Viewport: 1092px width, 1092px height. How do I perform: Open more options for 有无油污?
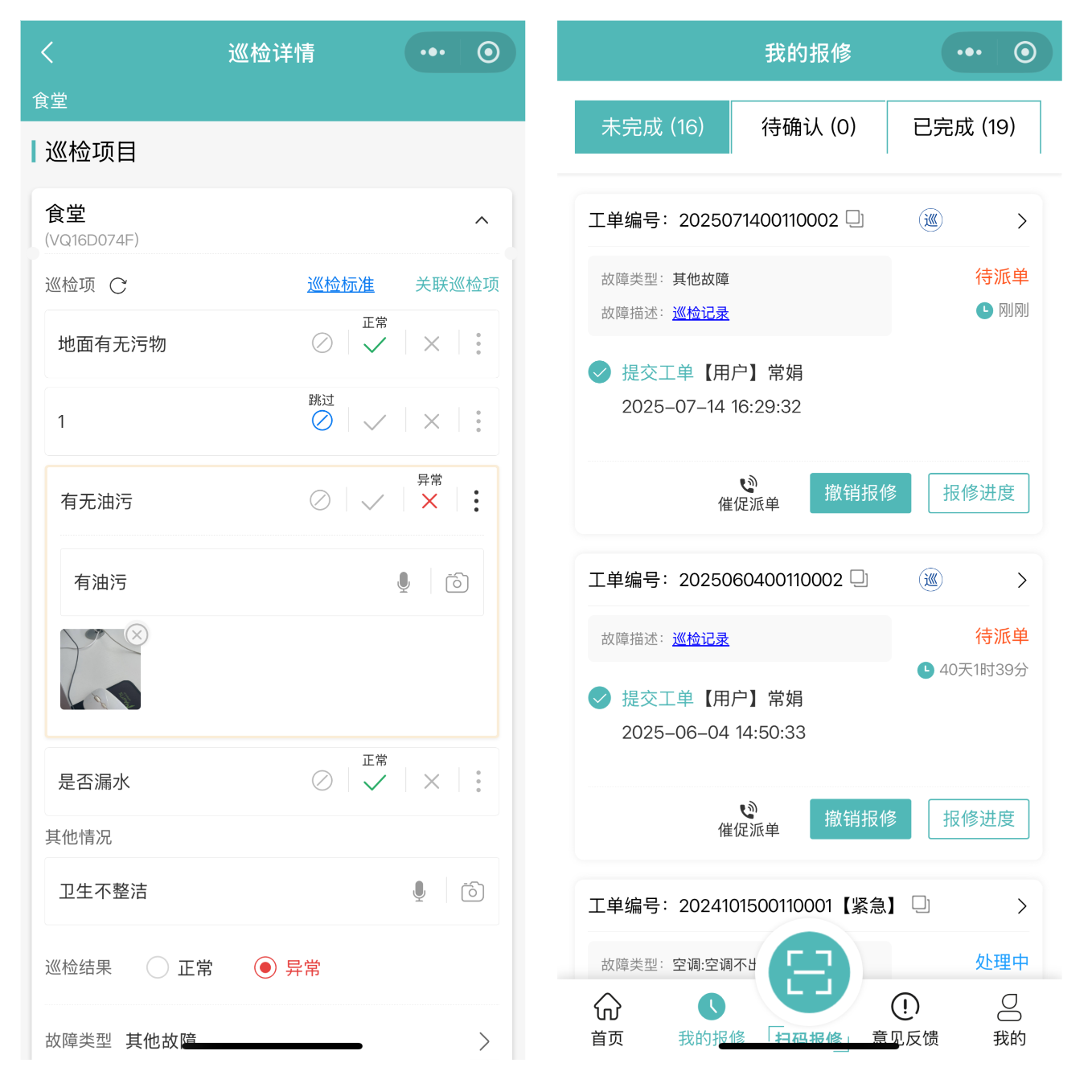pyautogui.click(x=477, y=501)
